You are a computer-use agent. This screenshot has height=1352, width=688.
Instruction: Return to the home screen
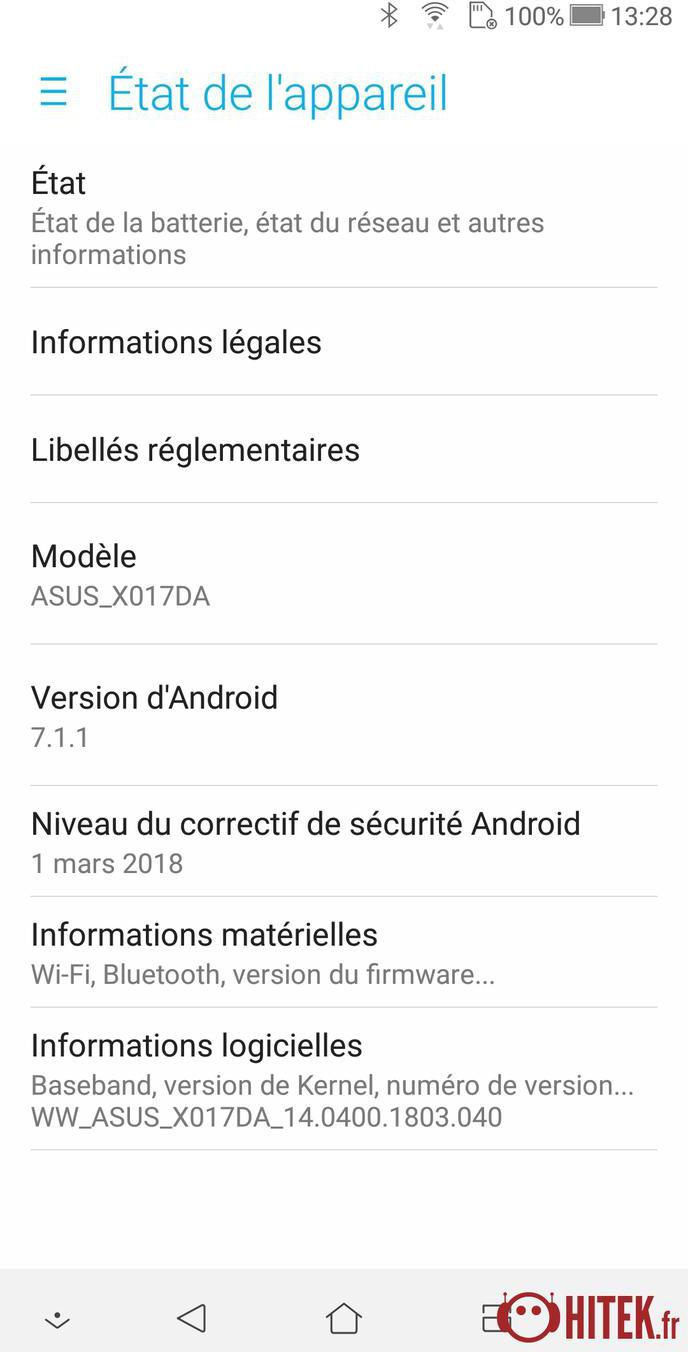[344, 1318]
